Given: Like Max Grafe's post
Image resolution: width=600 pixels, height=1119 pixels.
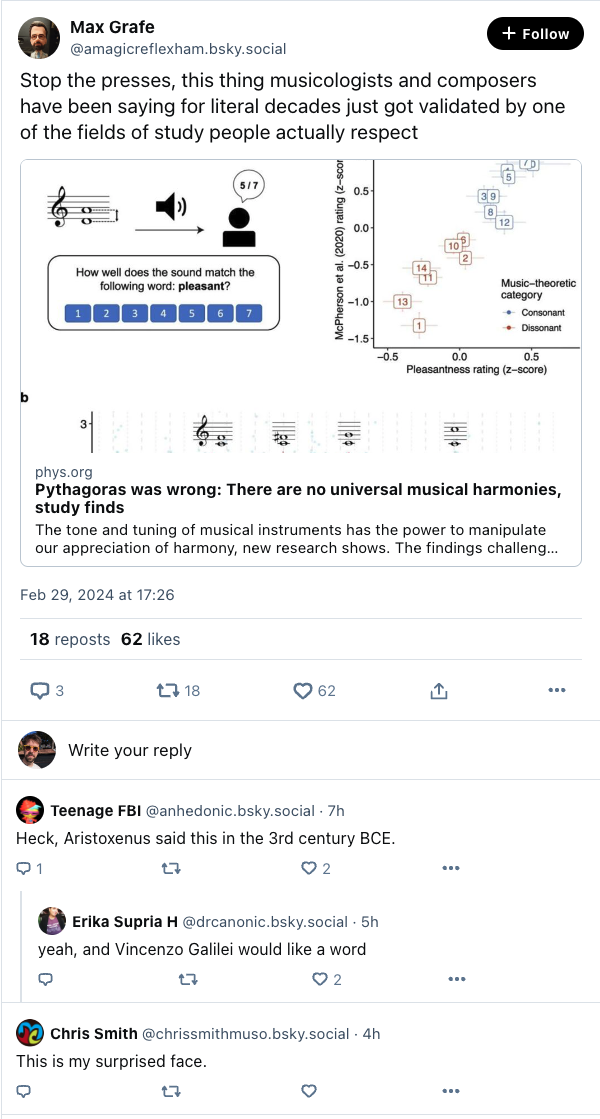Looking at the screenshot, I should [x=315, y=690].
